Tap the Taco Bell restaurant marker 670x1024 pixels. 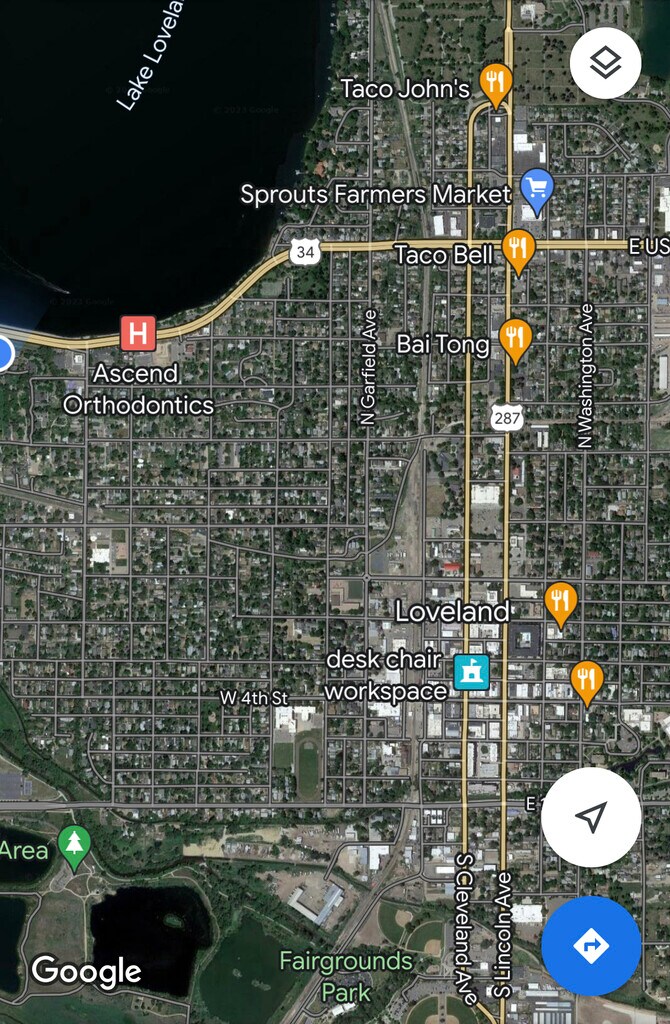(518, 250)
